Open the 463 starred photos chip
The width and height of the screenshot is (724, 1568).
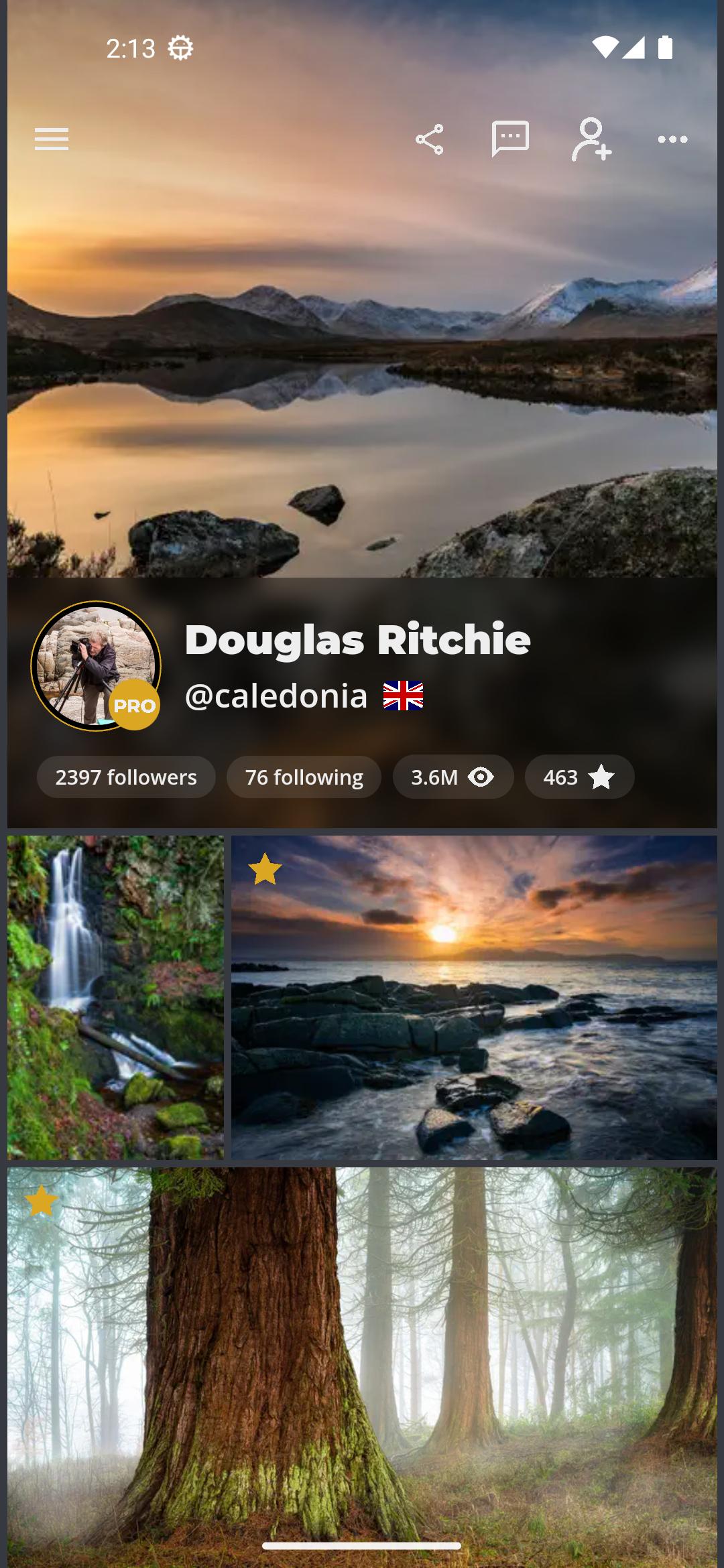click(579, 777)
